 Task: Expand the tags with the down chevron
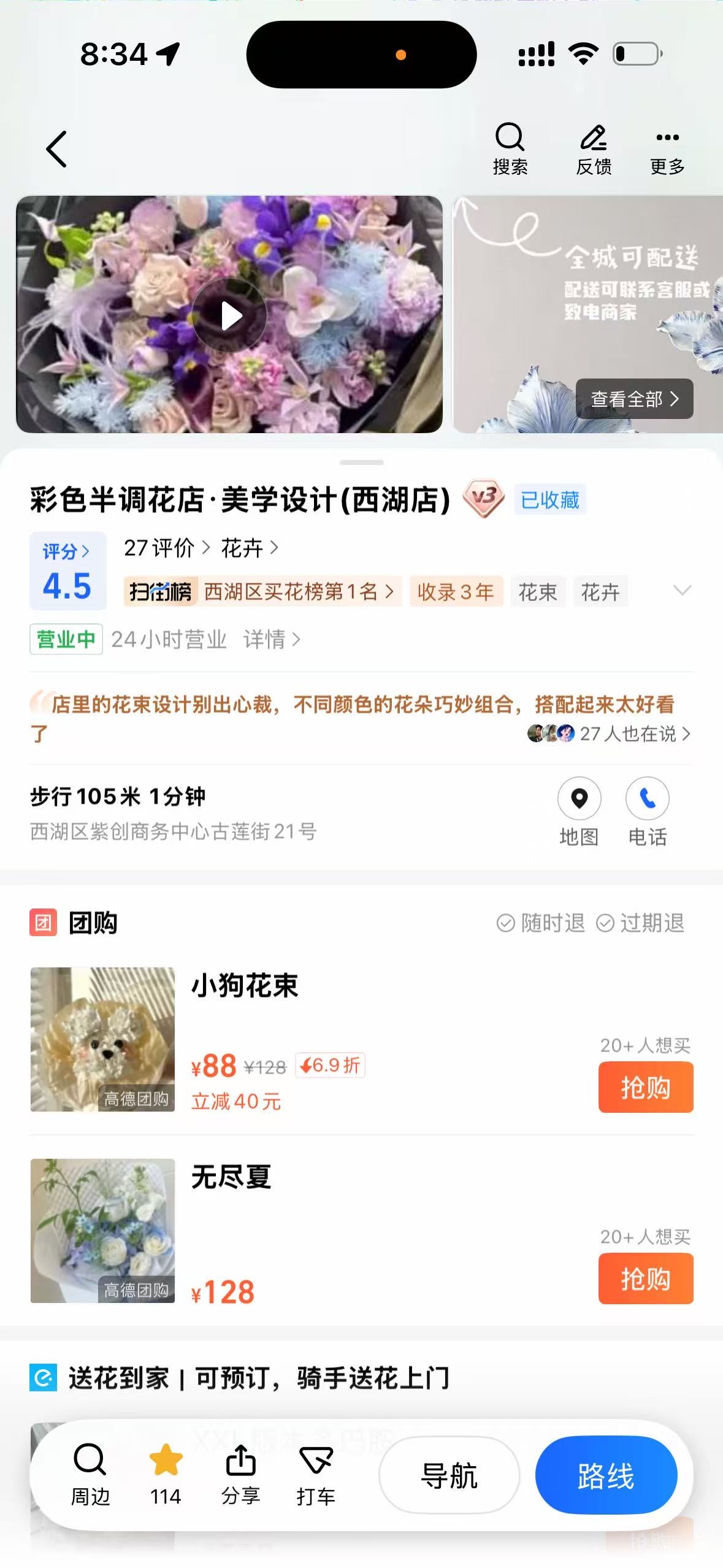tap(682, 590)
